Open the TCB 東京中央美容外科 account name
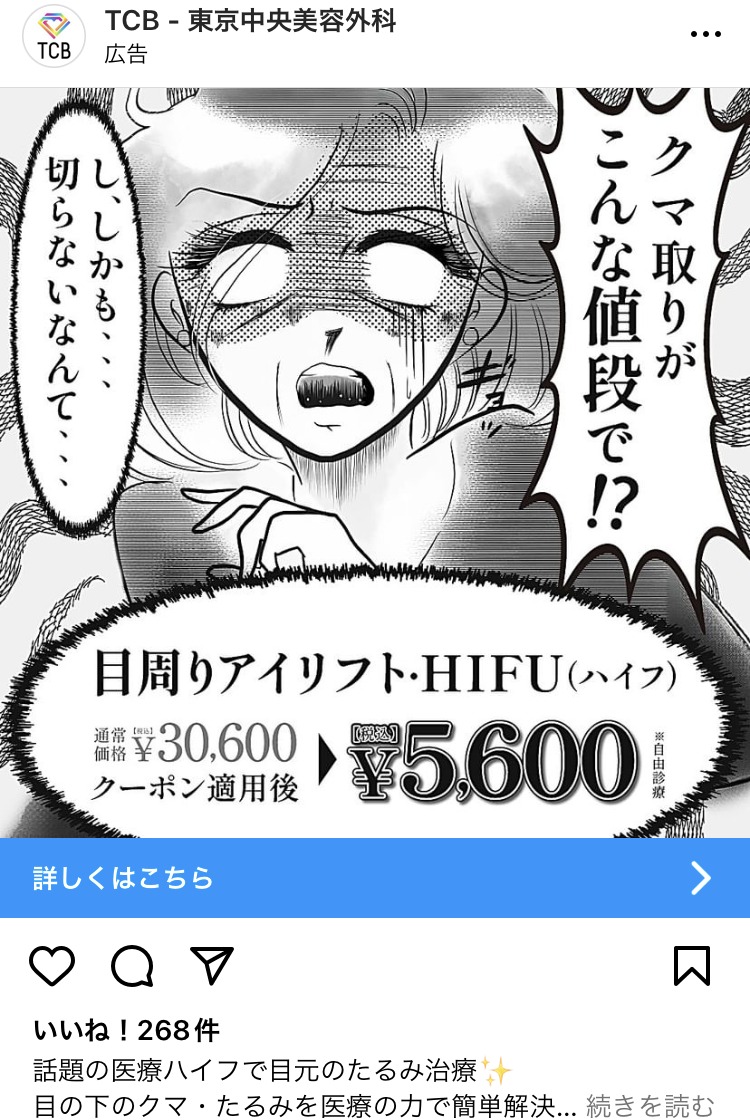Viewport: 750px width, 1120px height. [x=250, y=22]
